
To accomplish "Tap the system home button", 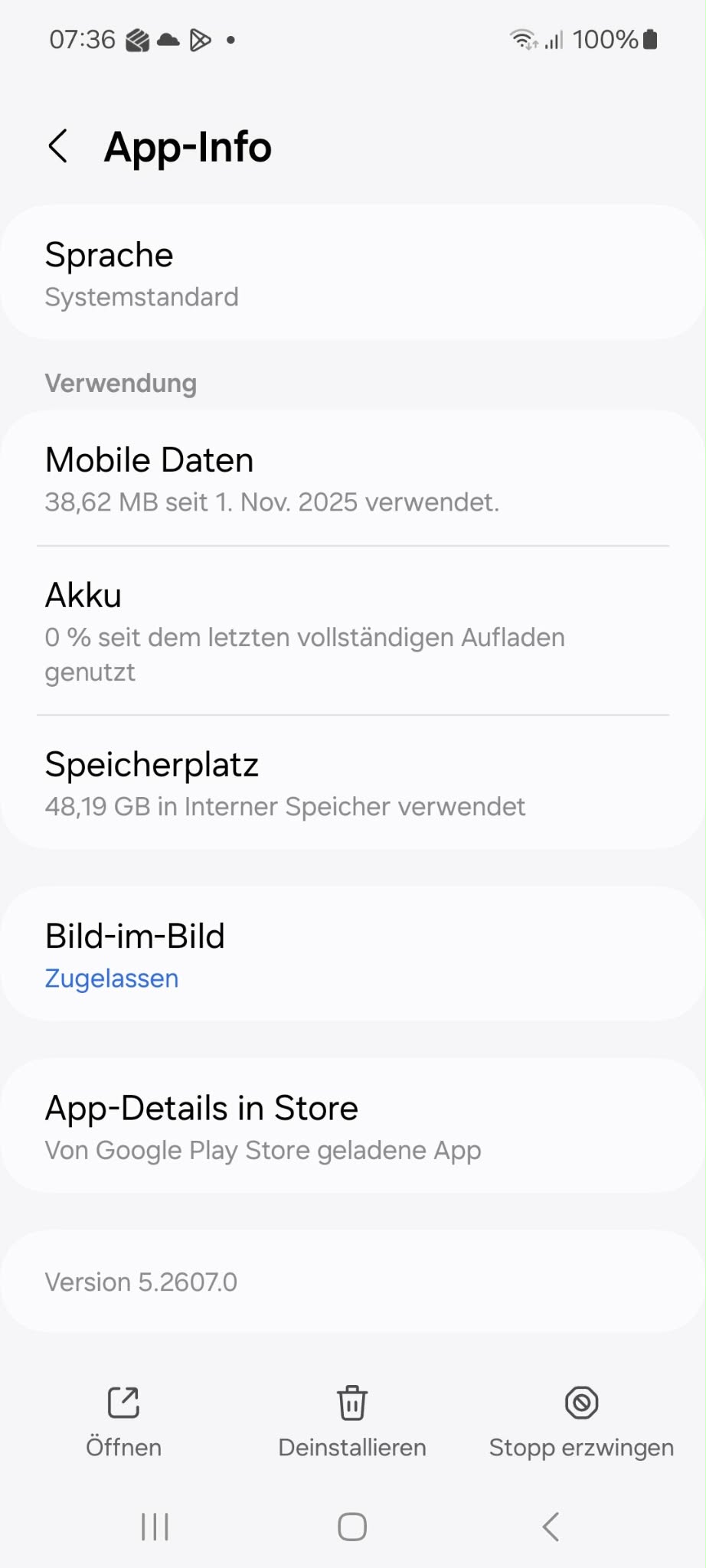I will point(352,1527).
